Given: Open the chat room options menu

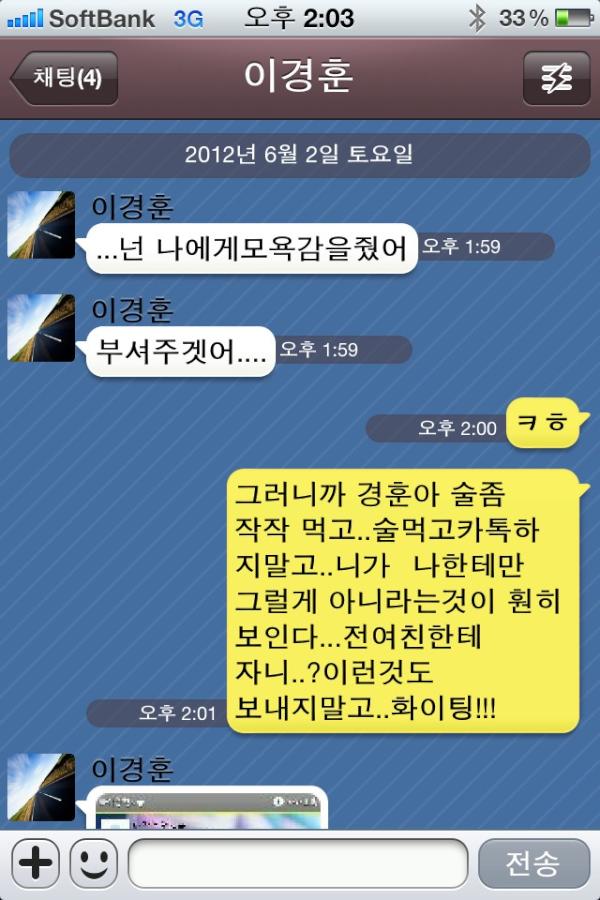Looking at the screenshot, I should [556, 79].
